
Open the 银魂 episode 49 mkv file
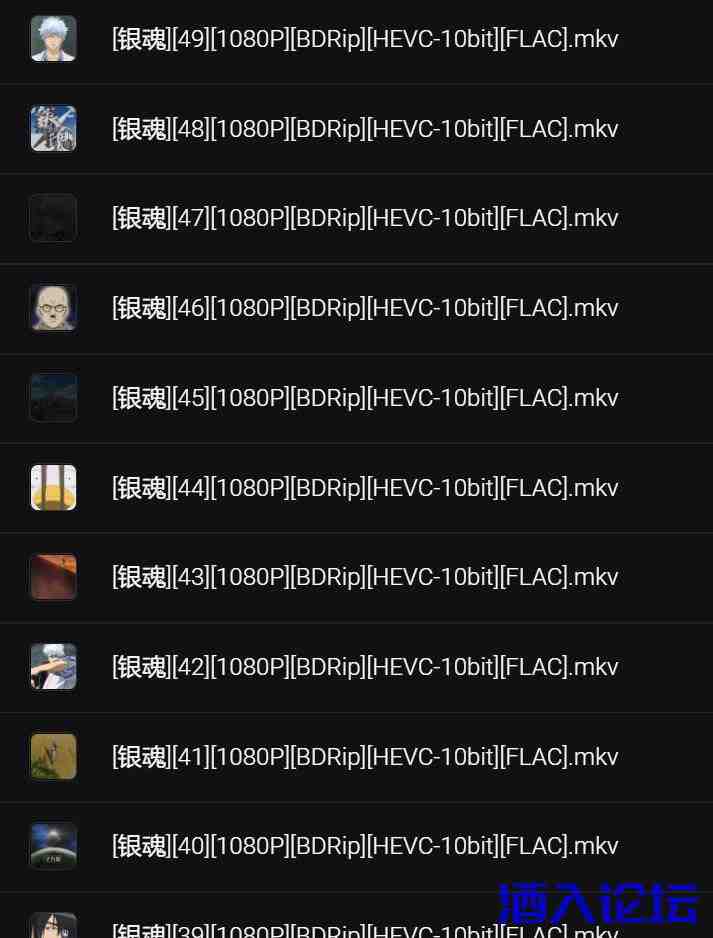(365, 40)
